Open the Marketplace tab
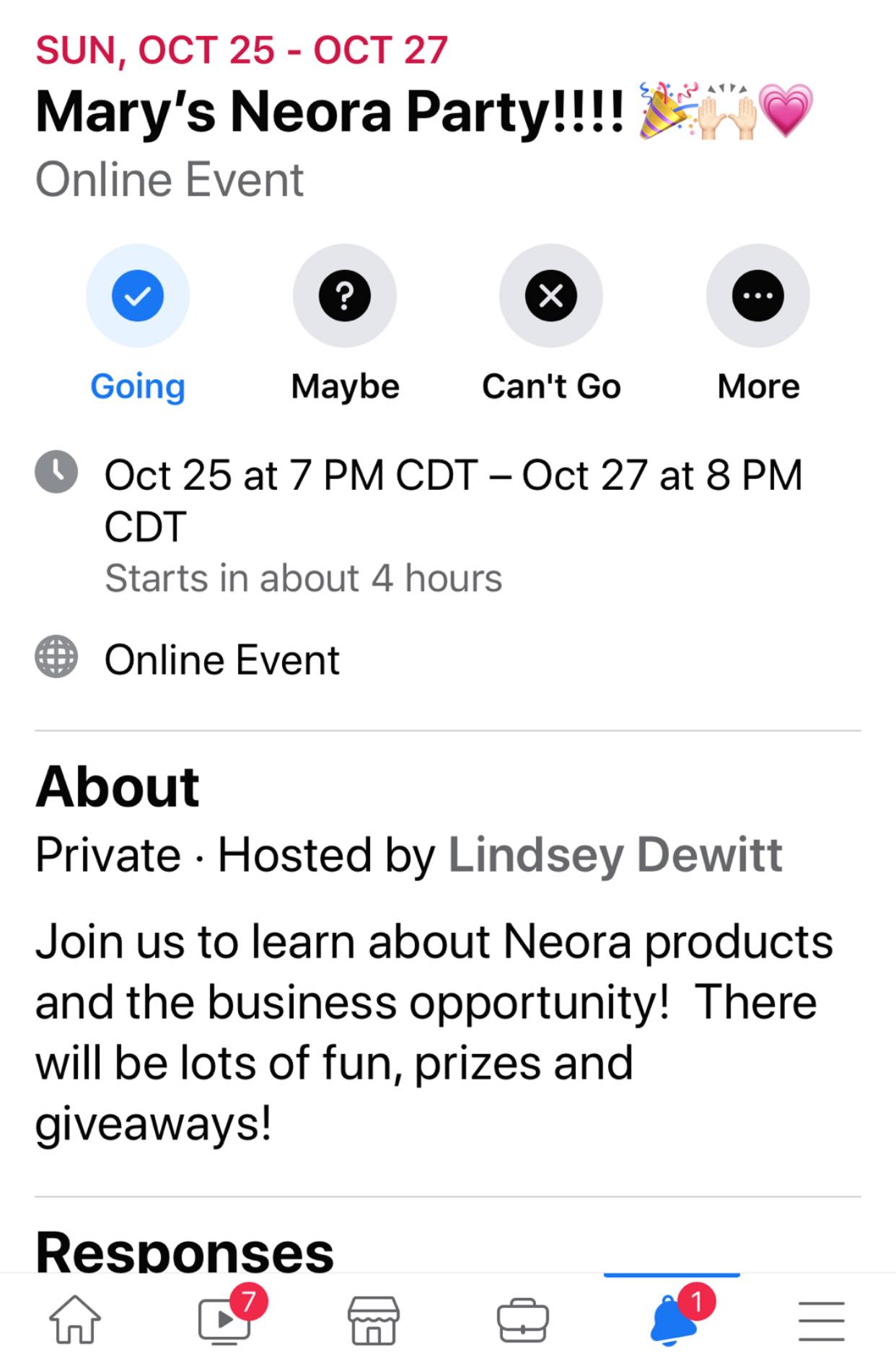 [374, 1320]
